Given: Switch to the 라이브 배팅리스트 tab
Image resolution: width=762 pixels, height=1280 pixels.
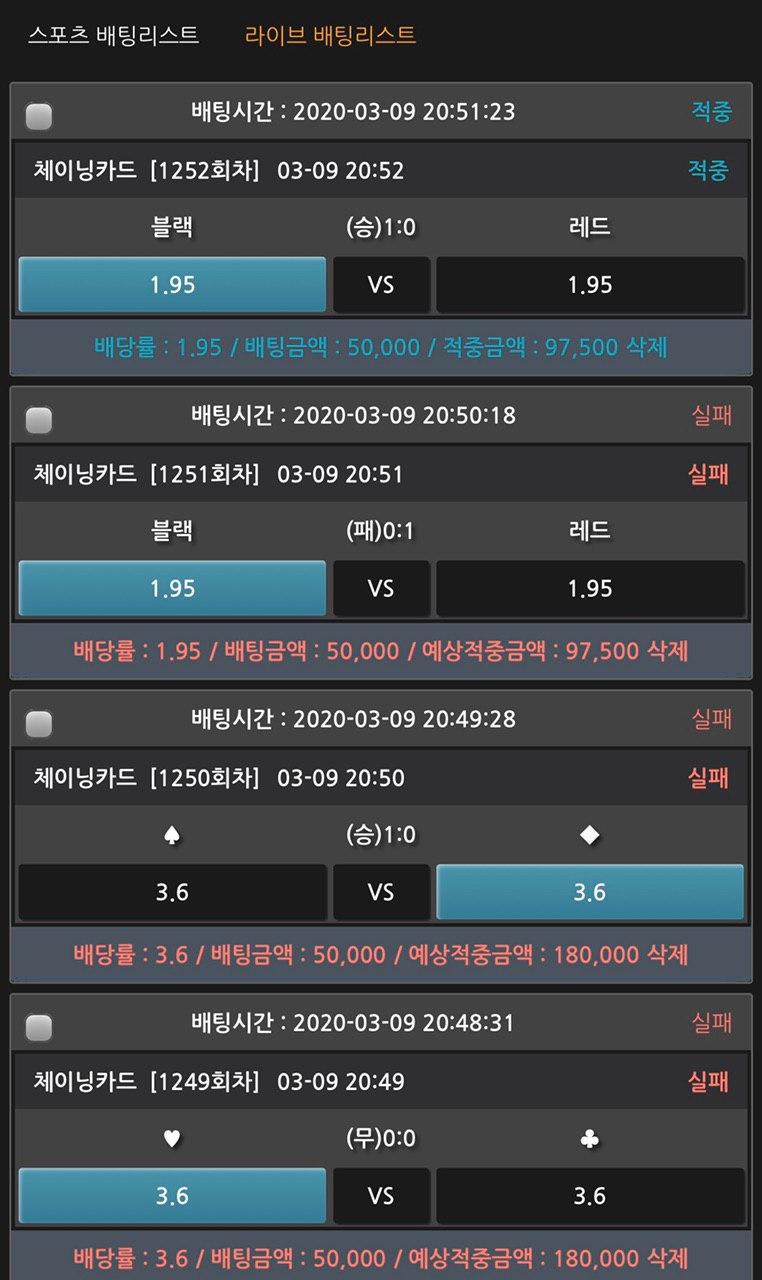Looking at the screenshot, I should (330, 35).
